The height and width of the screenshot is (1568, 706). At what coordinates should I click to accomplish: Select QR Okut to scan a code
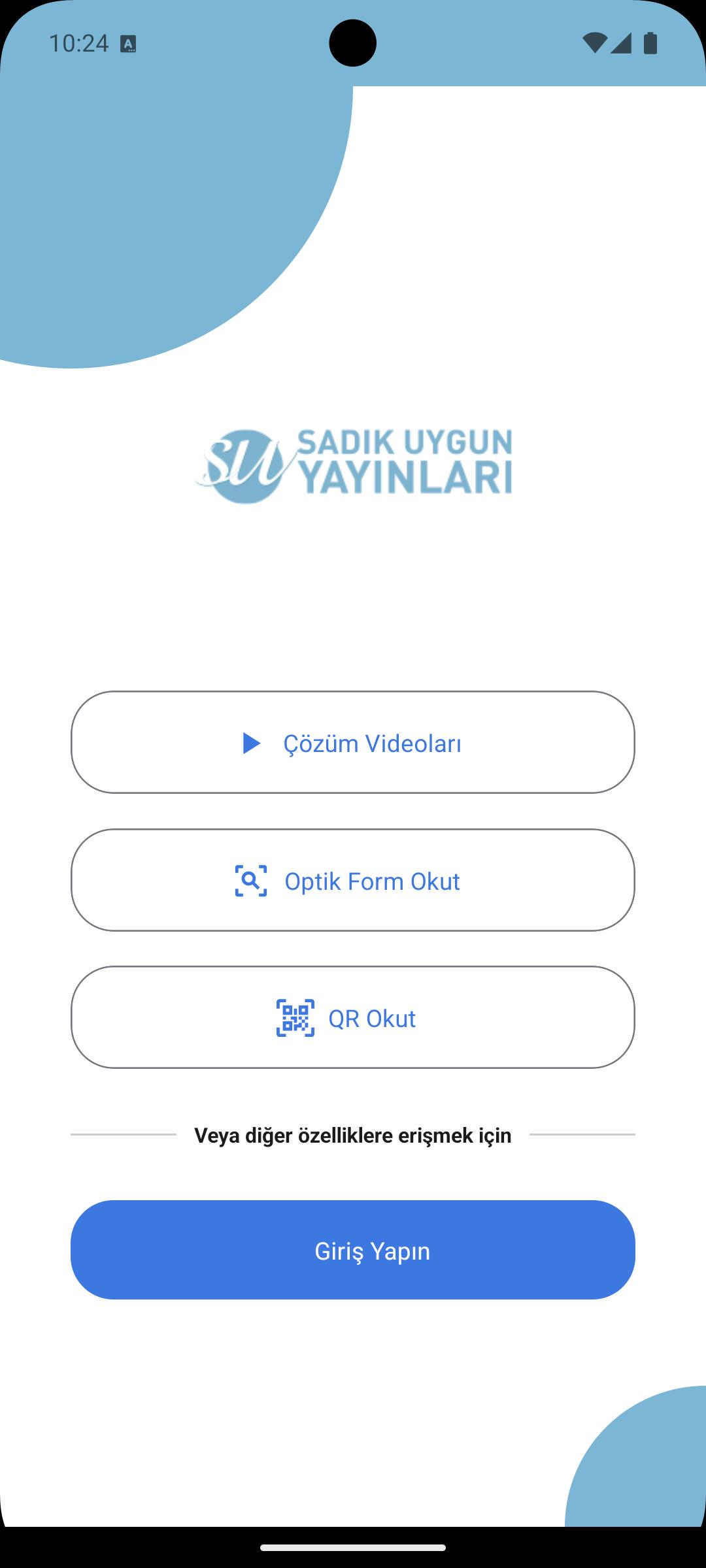[353, 1018]
